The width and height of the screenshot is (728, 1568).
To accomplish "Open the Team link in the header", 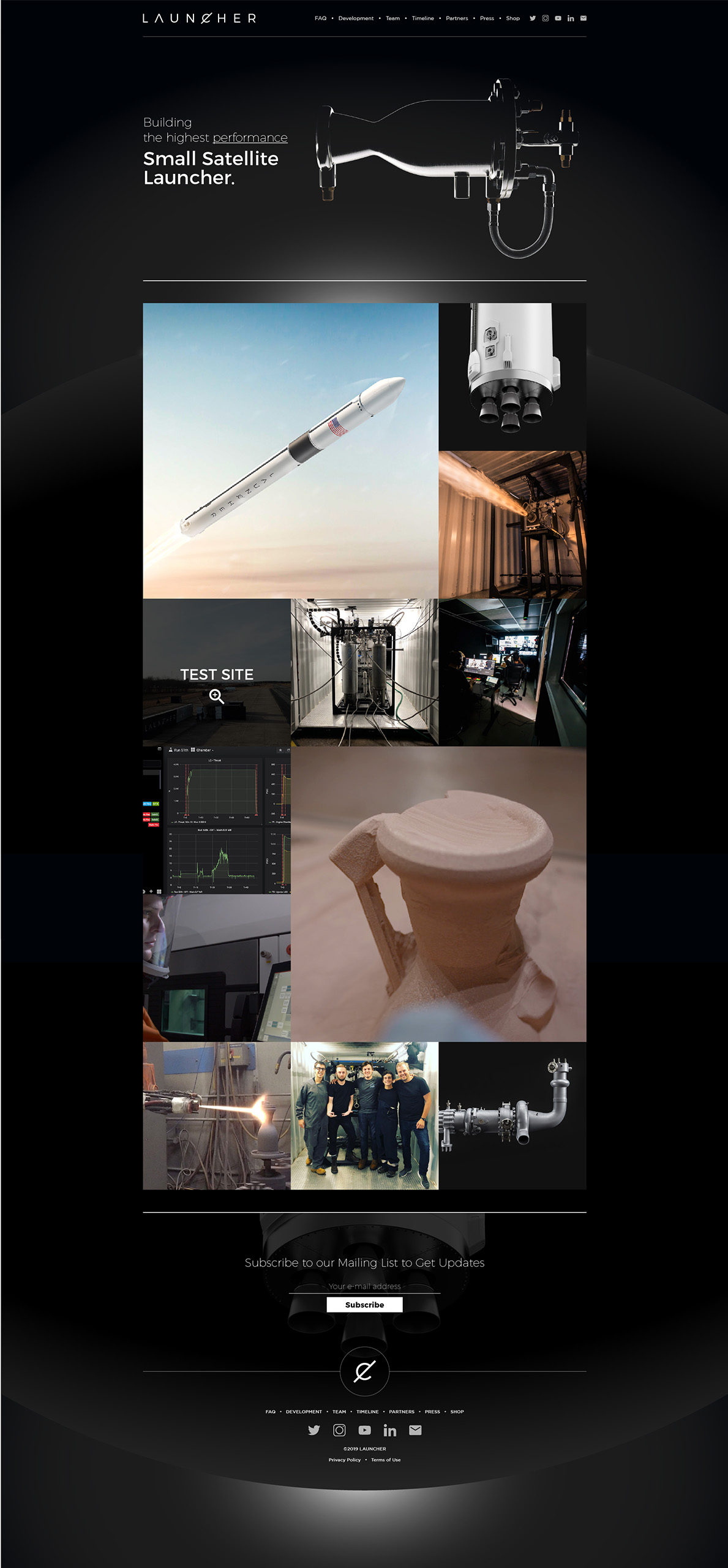I will tap(392, 18).
